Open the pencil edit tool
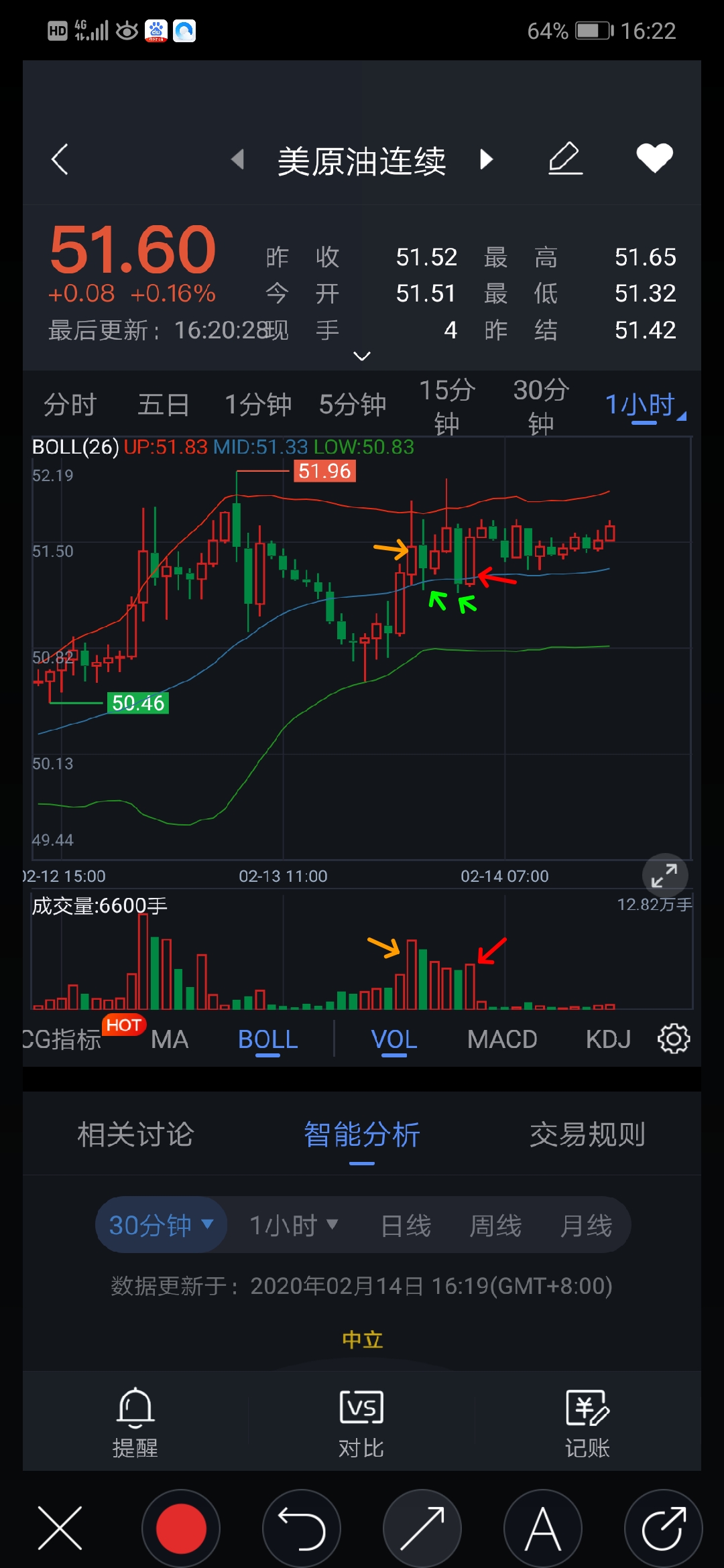Image resolution: width=724 pixels, height=1568 pixels. point(565,159)
